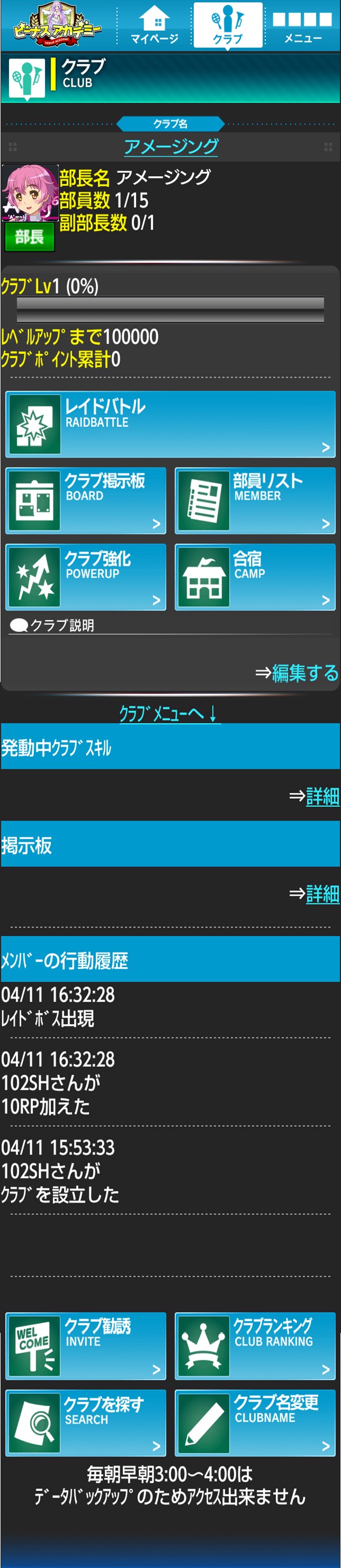
Task: Open クラブ勧誘 invite
Action: pos(86,1346)
